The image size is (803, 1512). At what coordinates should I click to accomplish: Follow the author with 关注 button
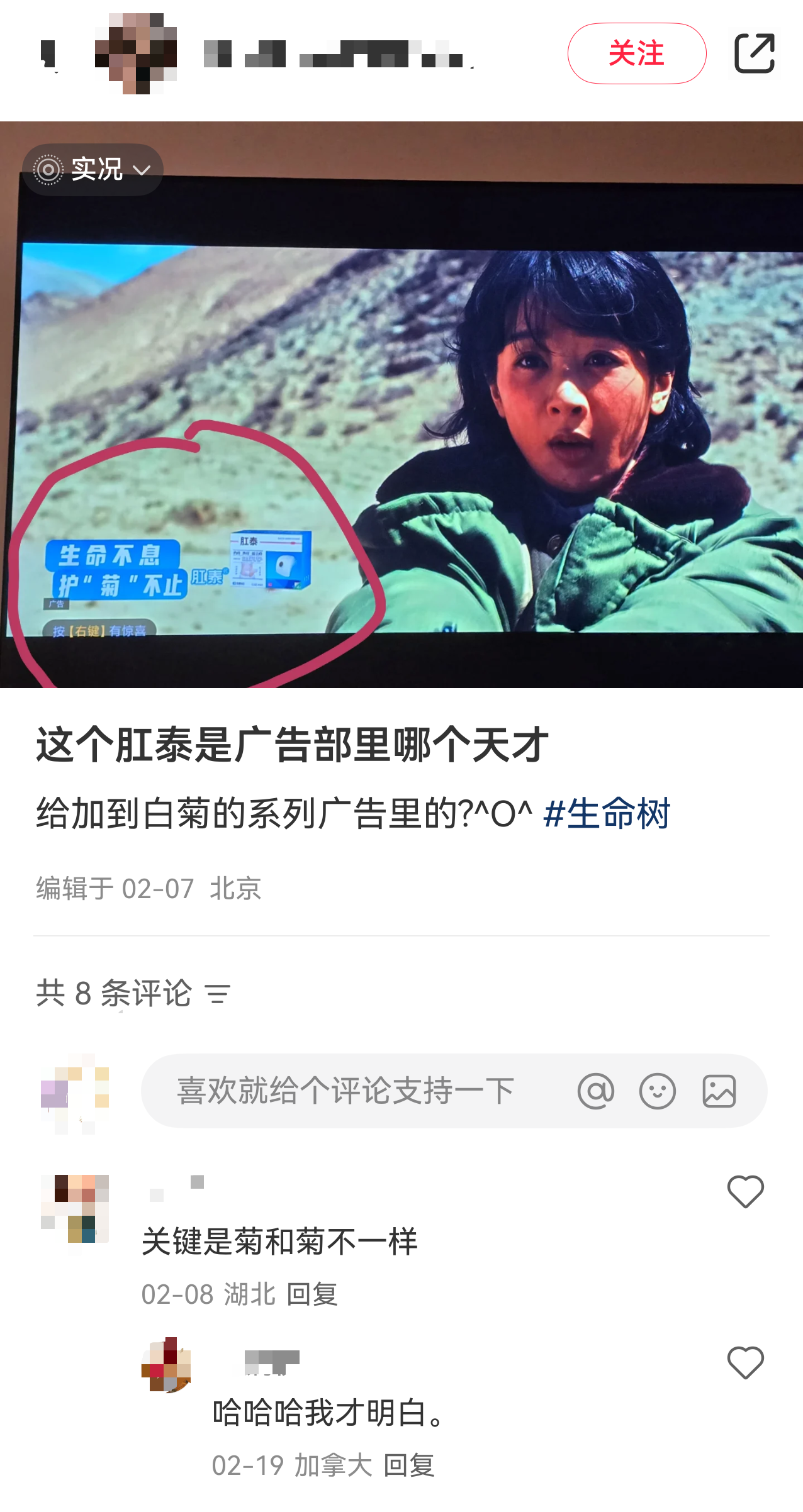636,54
